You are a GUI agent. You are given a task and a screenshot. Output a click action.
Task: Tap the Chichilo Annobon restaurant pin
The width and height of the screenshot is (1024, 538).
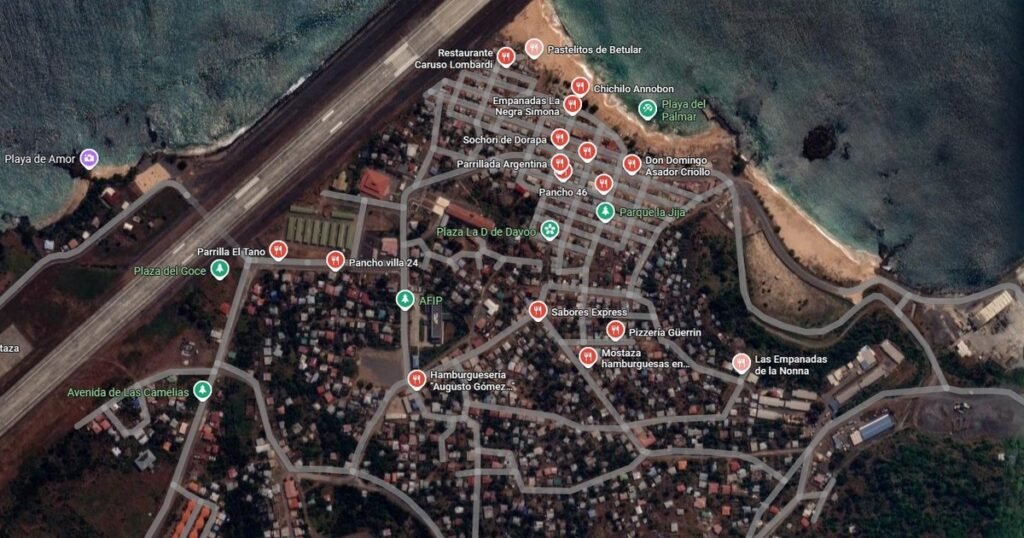point(580,87)
